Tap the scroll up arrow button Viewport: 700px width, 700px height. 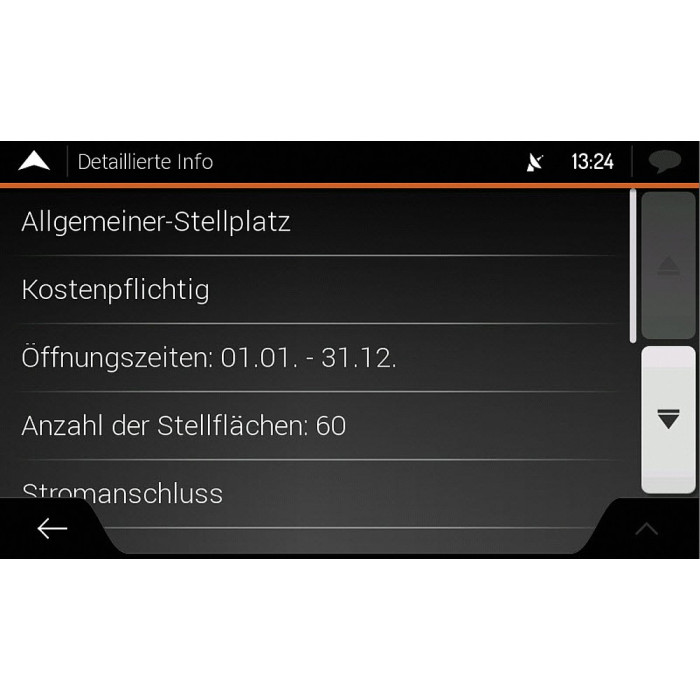(667, 266)
